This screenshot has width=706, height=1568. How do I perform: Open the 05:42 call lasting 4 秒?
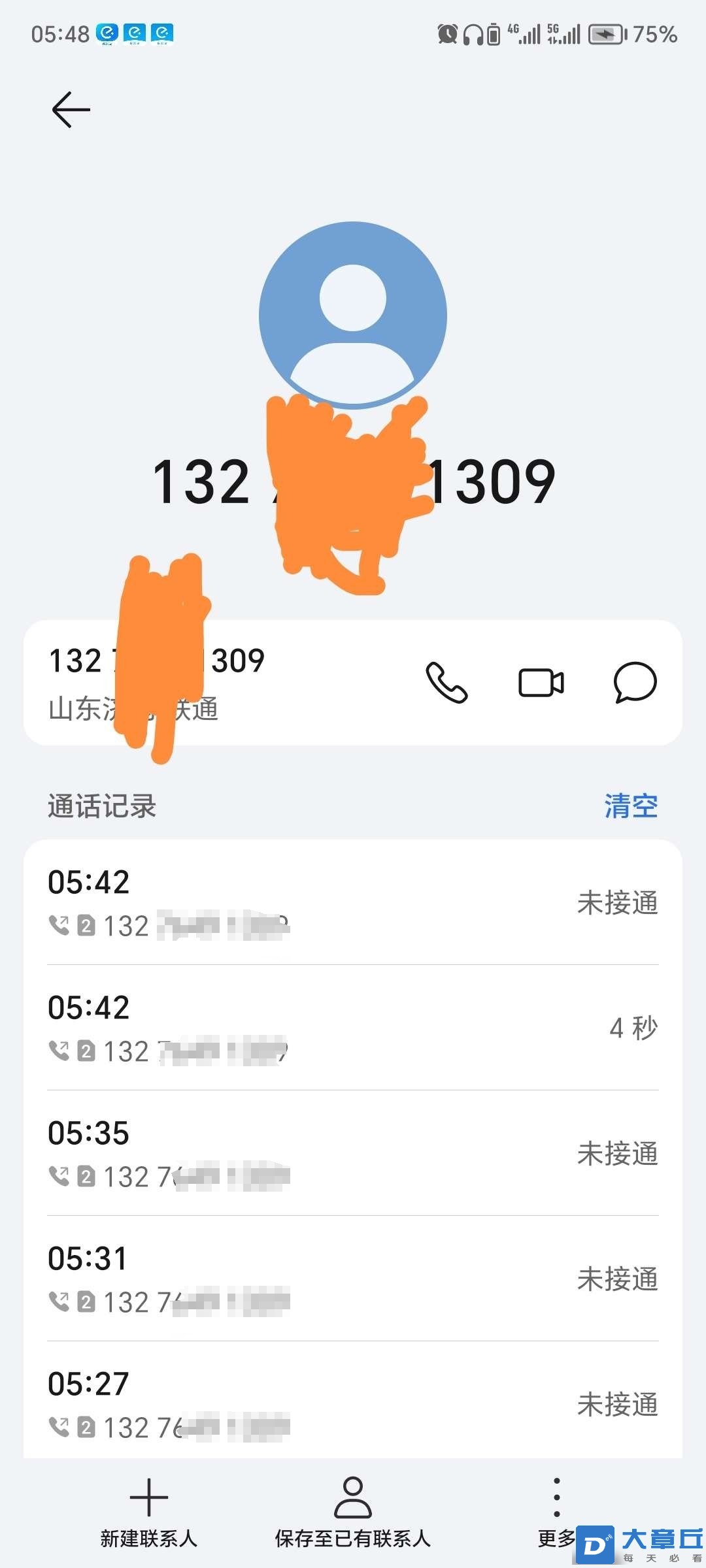tap(353, 1028)
